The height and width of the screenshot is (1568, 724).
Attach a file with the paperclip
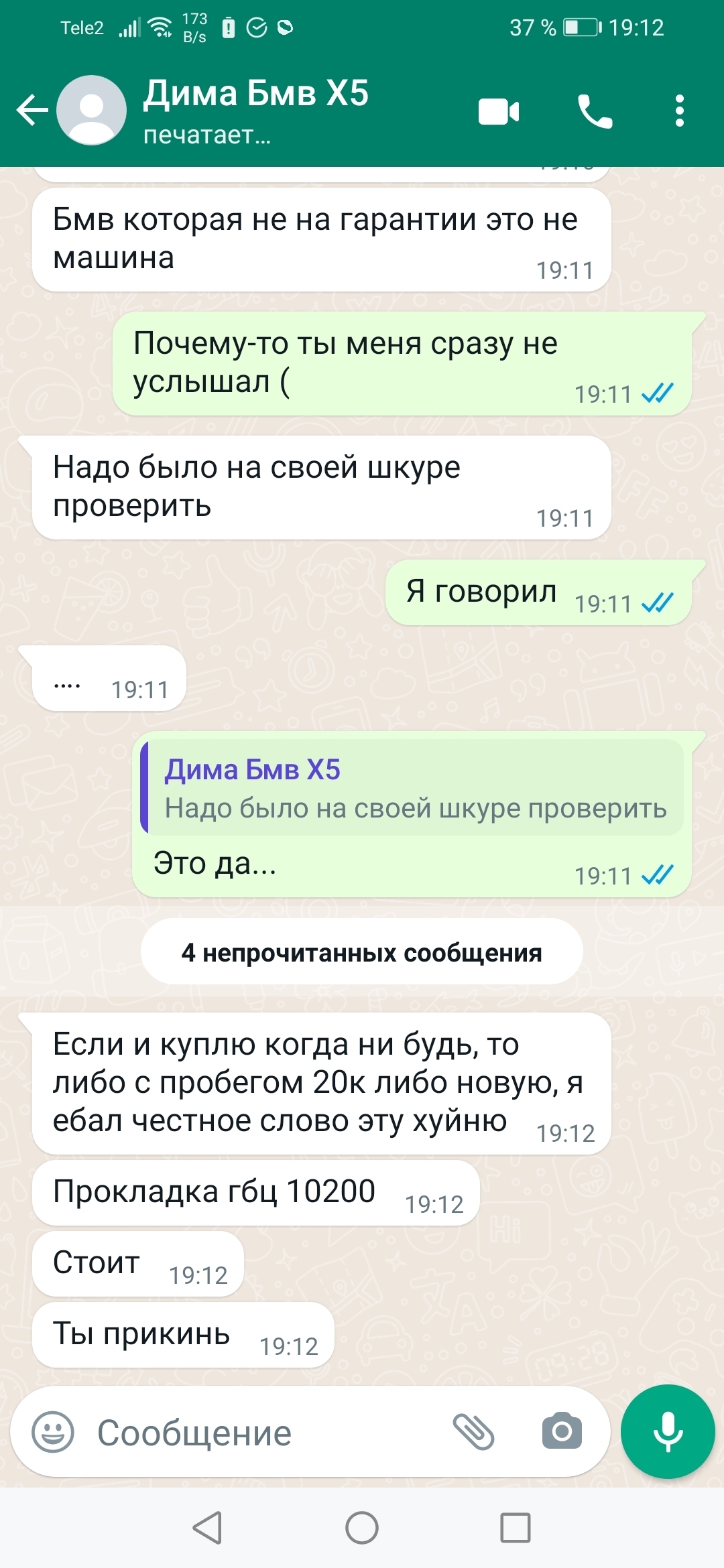tap(473, 1432)
